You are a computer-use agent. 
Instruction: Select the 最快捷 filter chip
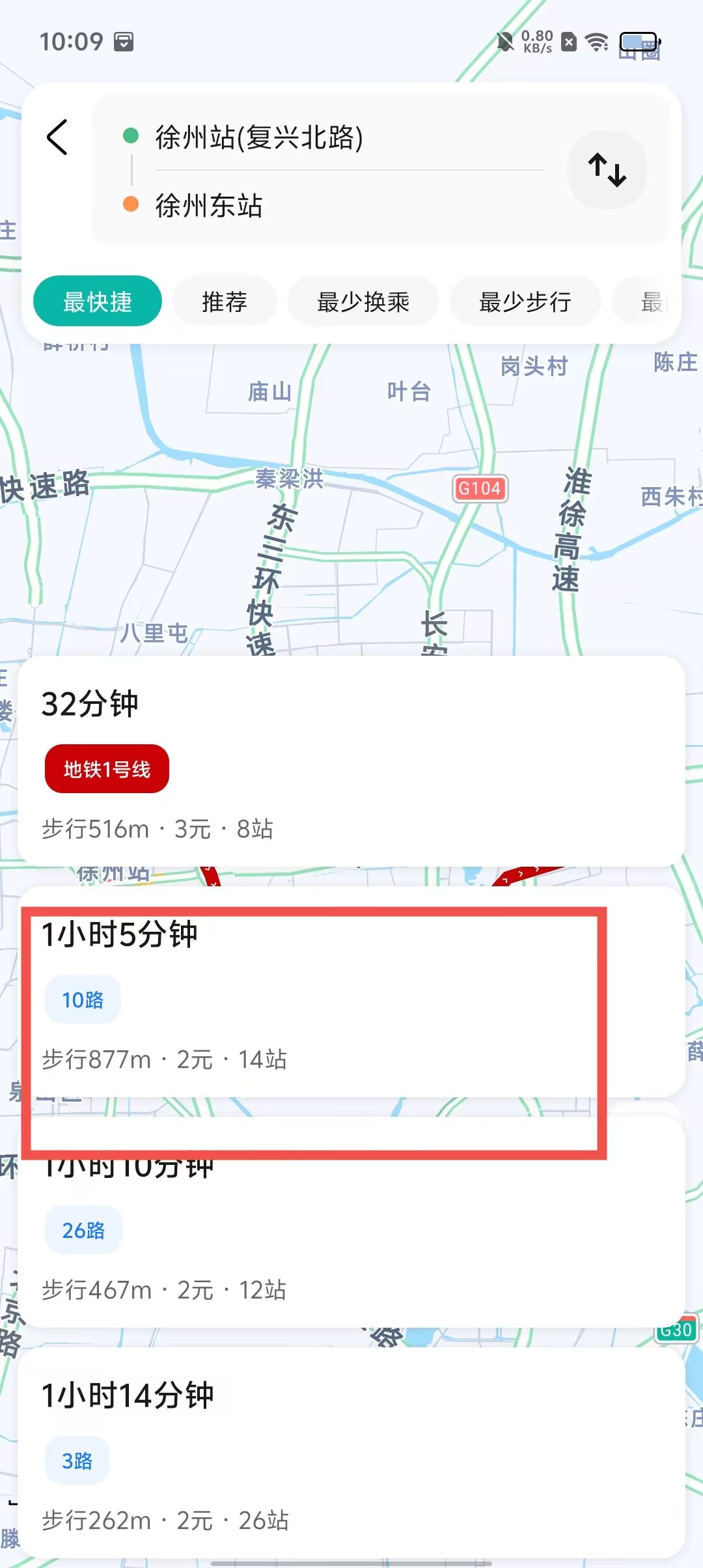point(98,301)
